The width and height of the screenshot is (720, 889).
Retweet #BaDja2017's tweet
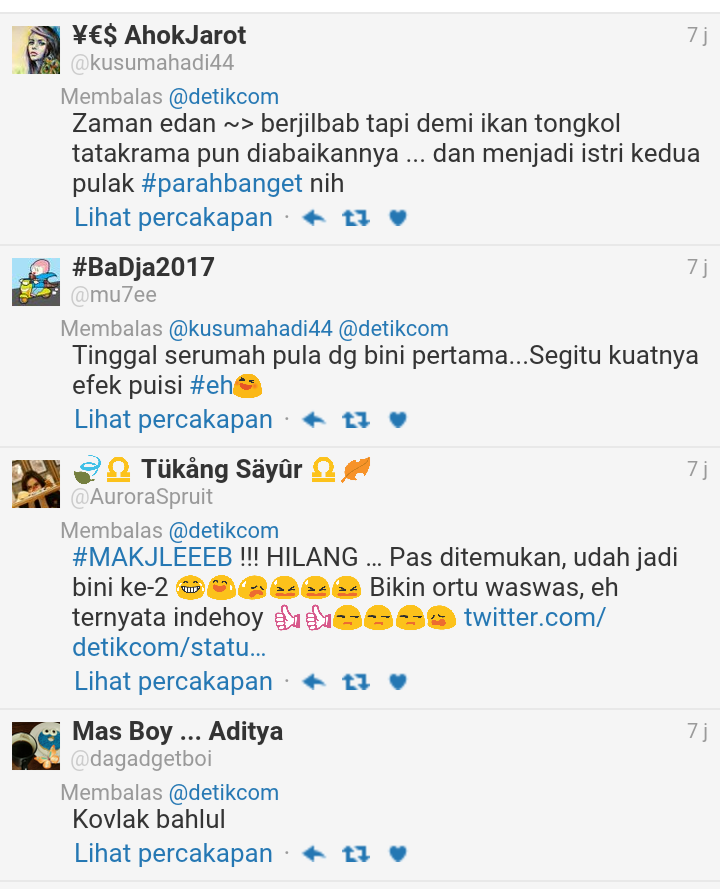(356, 420)
